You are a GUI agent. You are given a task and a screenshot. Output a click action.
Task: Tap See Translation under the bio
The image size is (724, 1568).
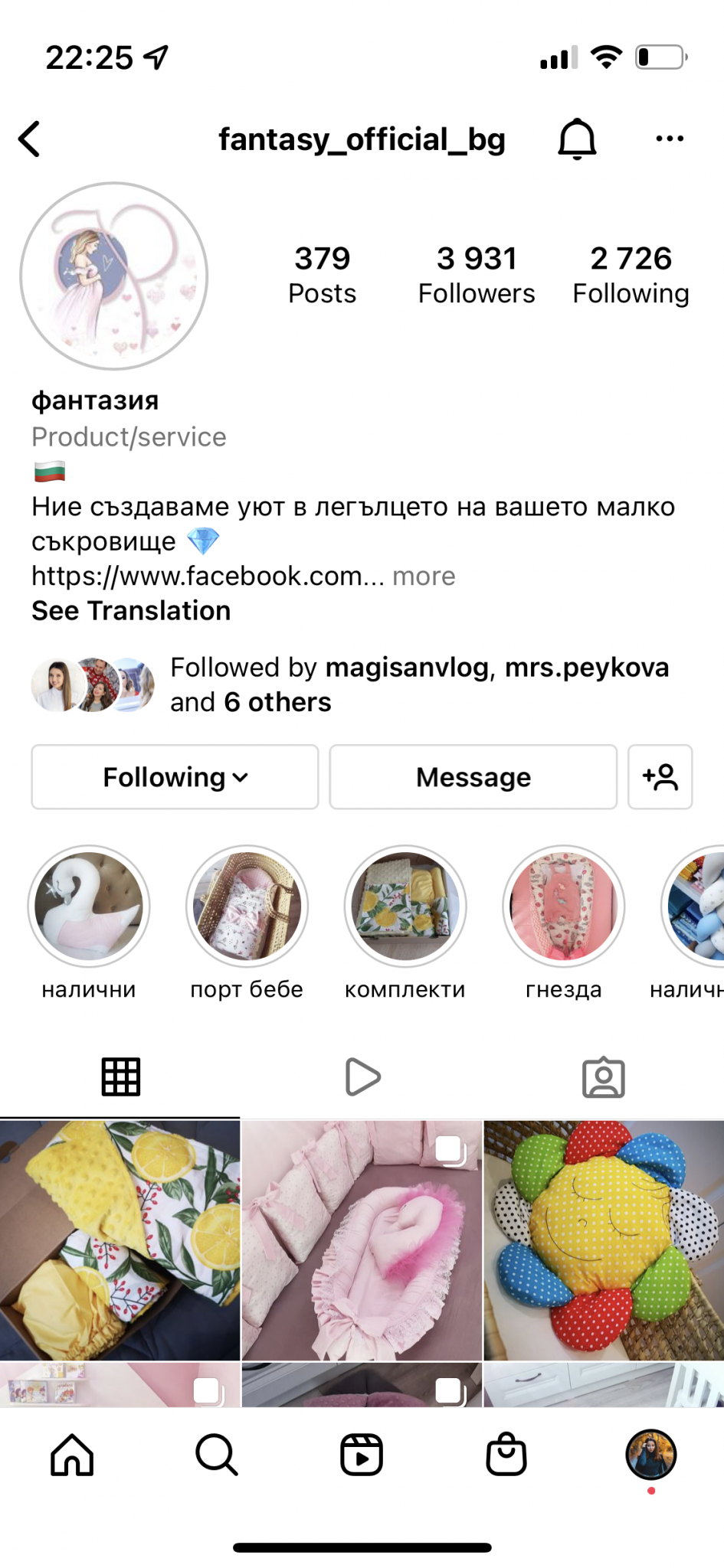click(x=131, y=611)
